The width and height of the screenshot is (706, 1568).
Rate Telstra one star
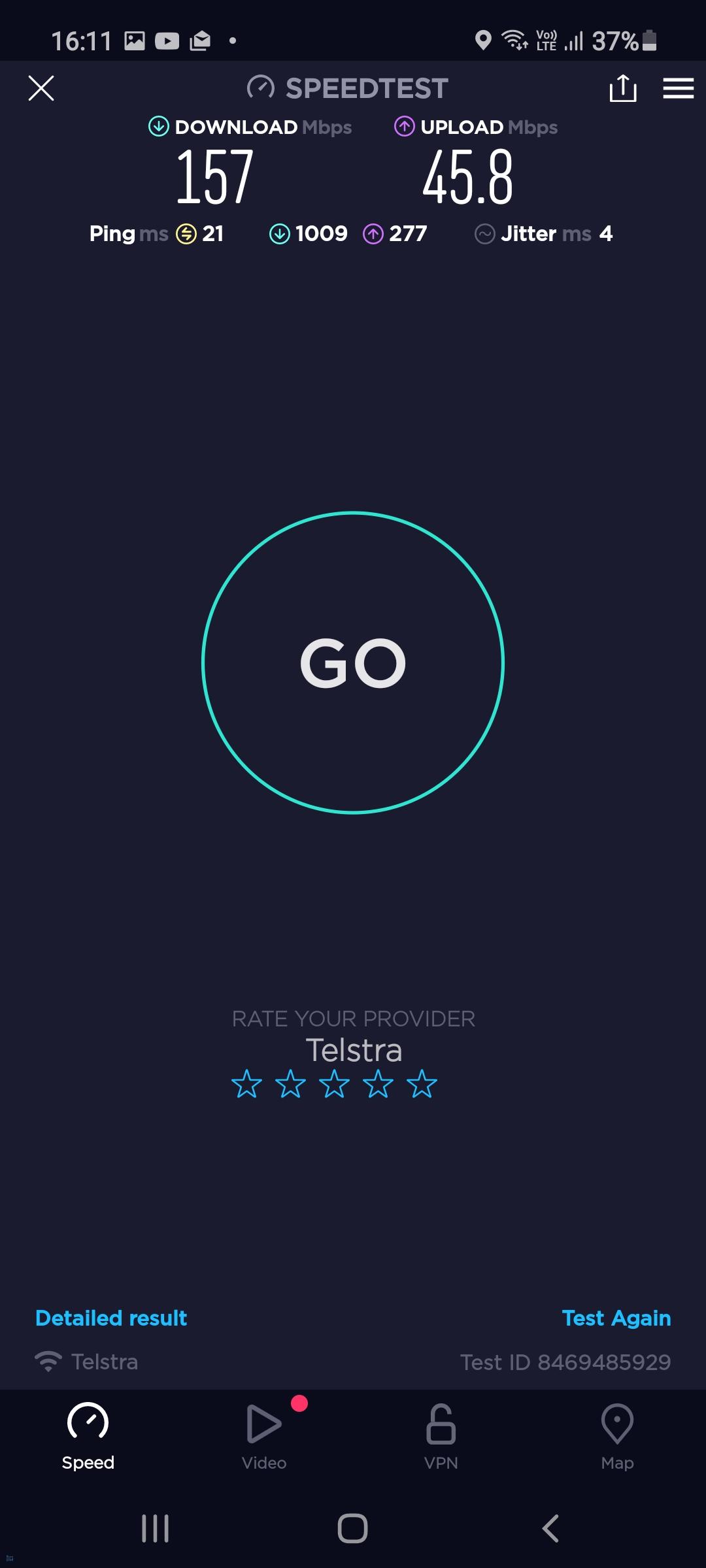click(x=246, y=1084)
